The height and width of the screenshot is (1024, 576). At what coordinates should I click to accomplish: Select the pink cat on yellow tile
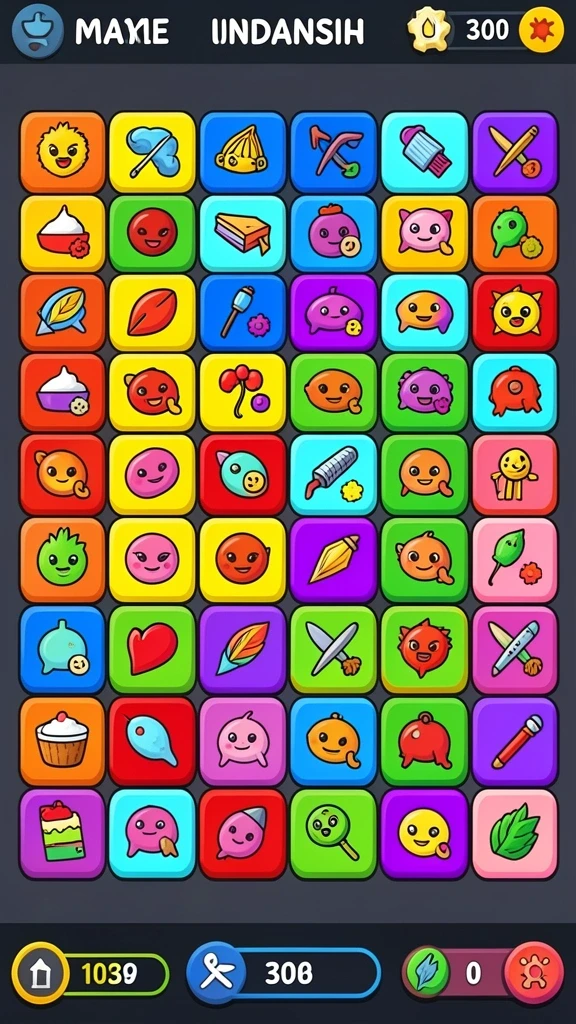424,234
